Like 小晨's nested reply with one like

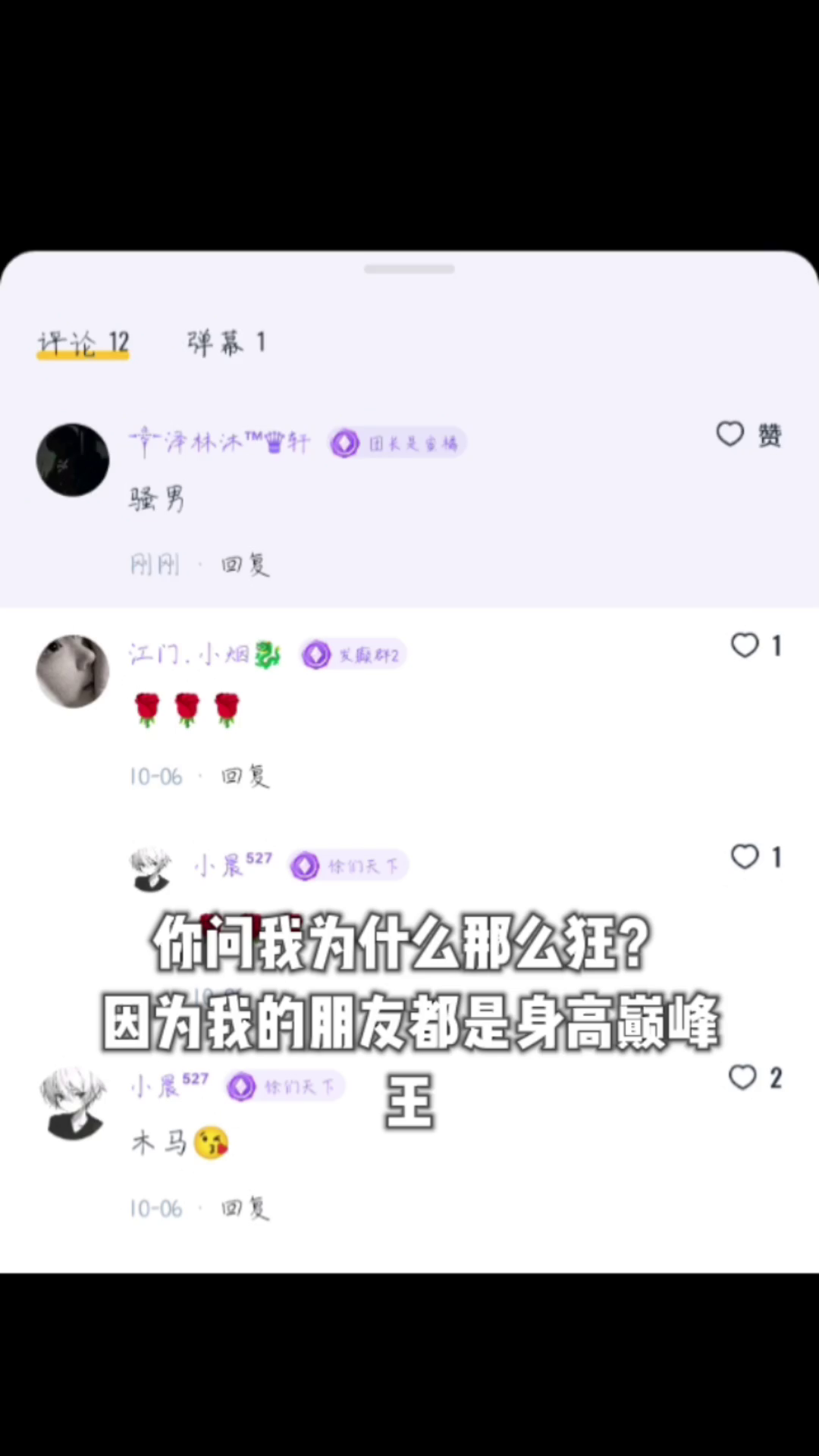tap(745, 857)
